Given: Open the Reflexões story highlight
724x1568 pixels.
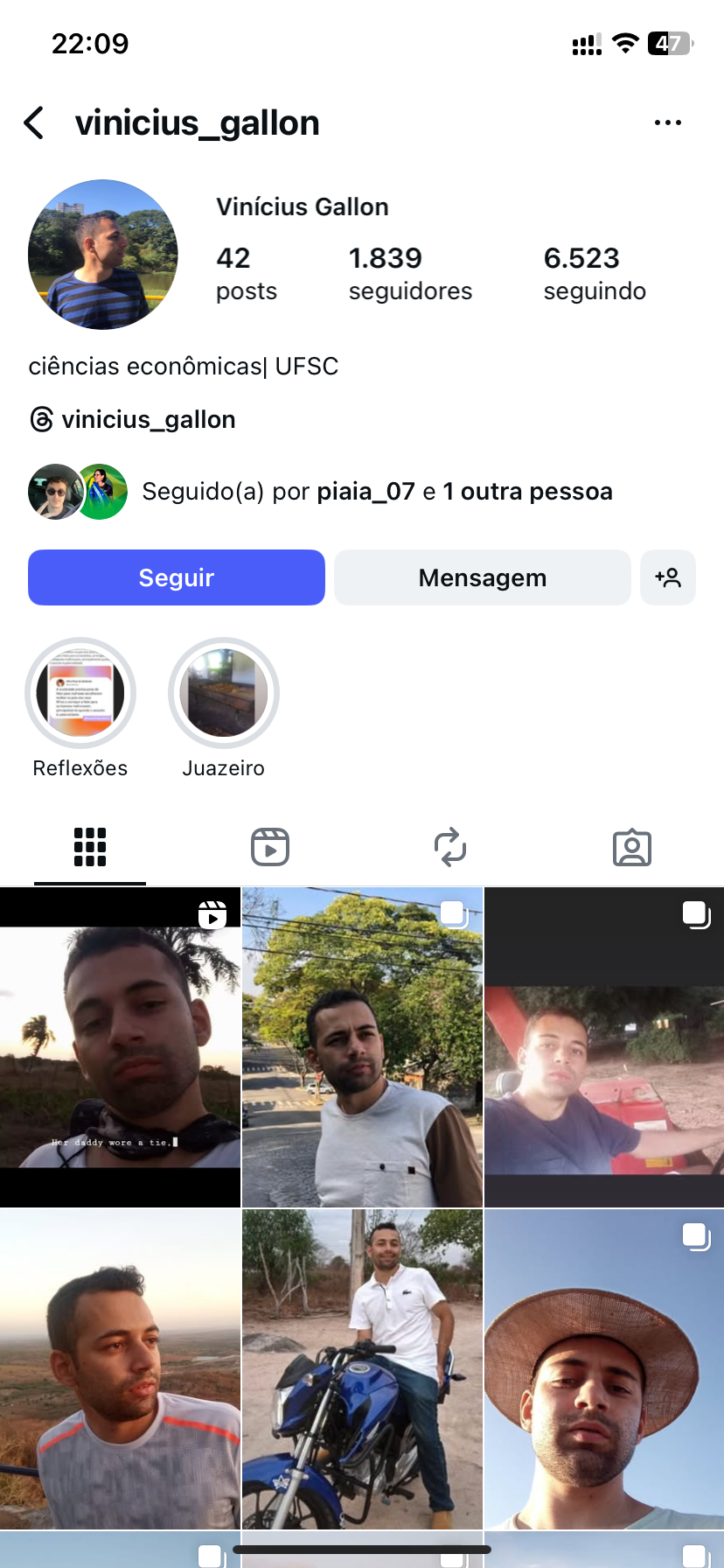Looking at the screenshot, I should 80,693.
